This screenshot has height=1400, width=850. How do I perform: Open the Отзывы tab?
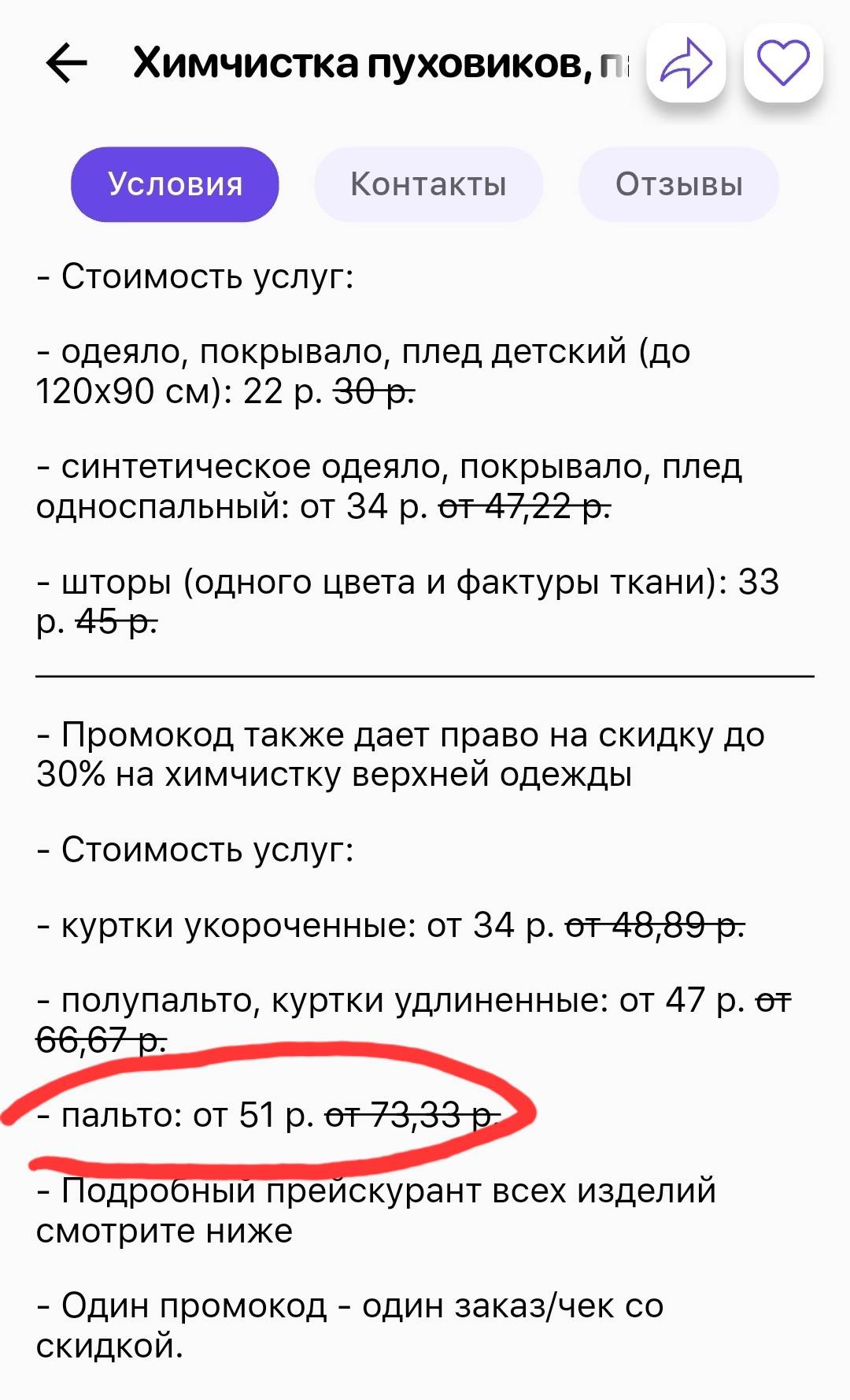click(678, 184)
